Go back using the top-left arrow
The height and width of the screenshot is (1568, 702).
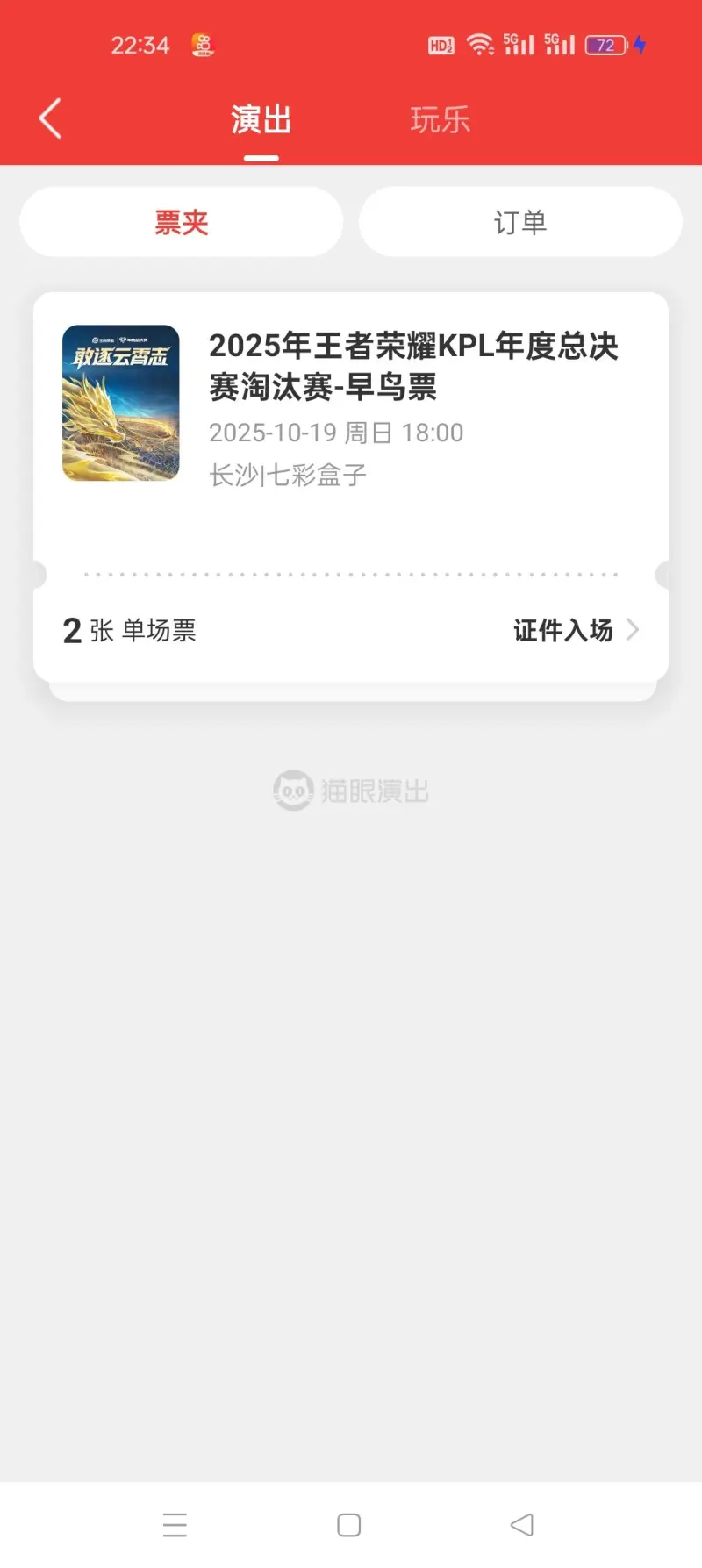pyautogui.click(x=51, y=118)
